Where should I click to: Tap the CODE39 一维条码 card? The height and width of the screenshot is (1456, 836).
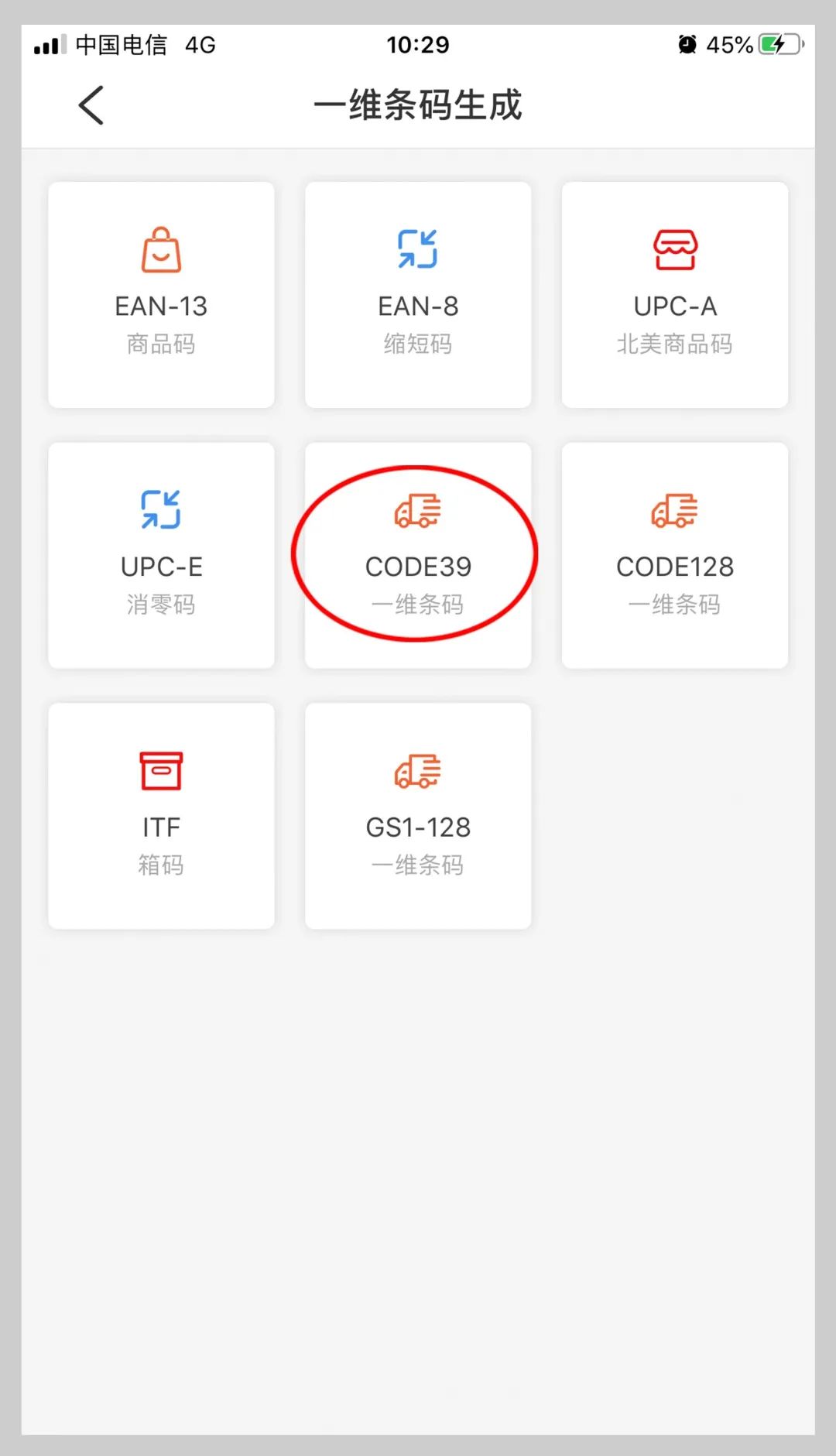[418, 555]
